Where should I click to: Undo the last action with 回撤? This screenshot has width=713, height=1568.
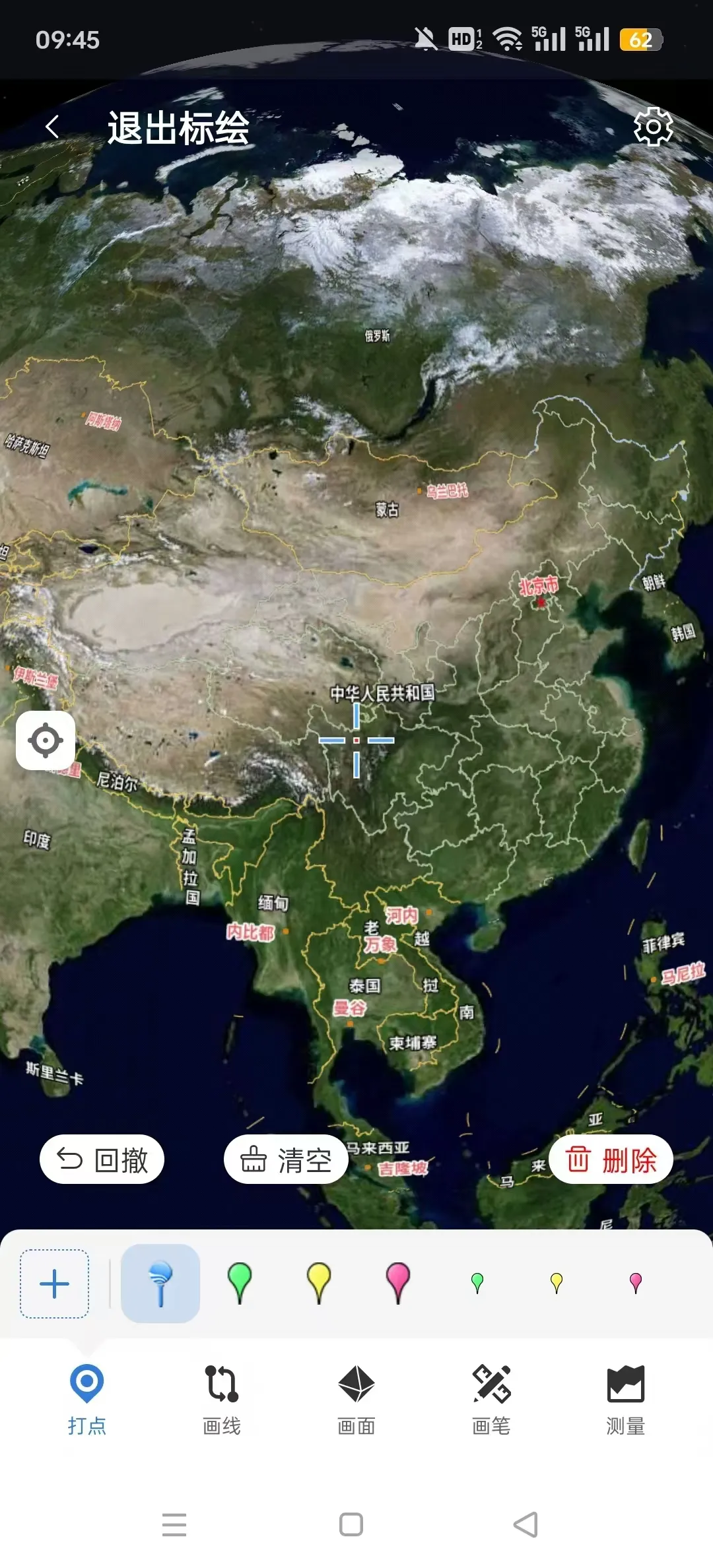coord(102,1160)
